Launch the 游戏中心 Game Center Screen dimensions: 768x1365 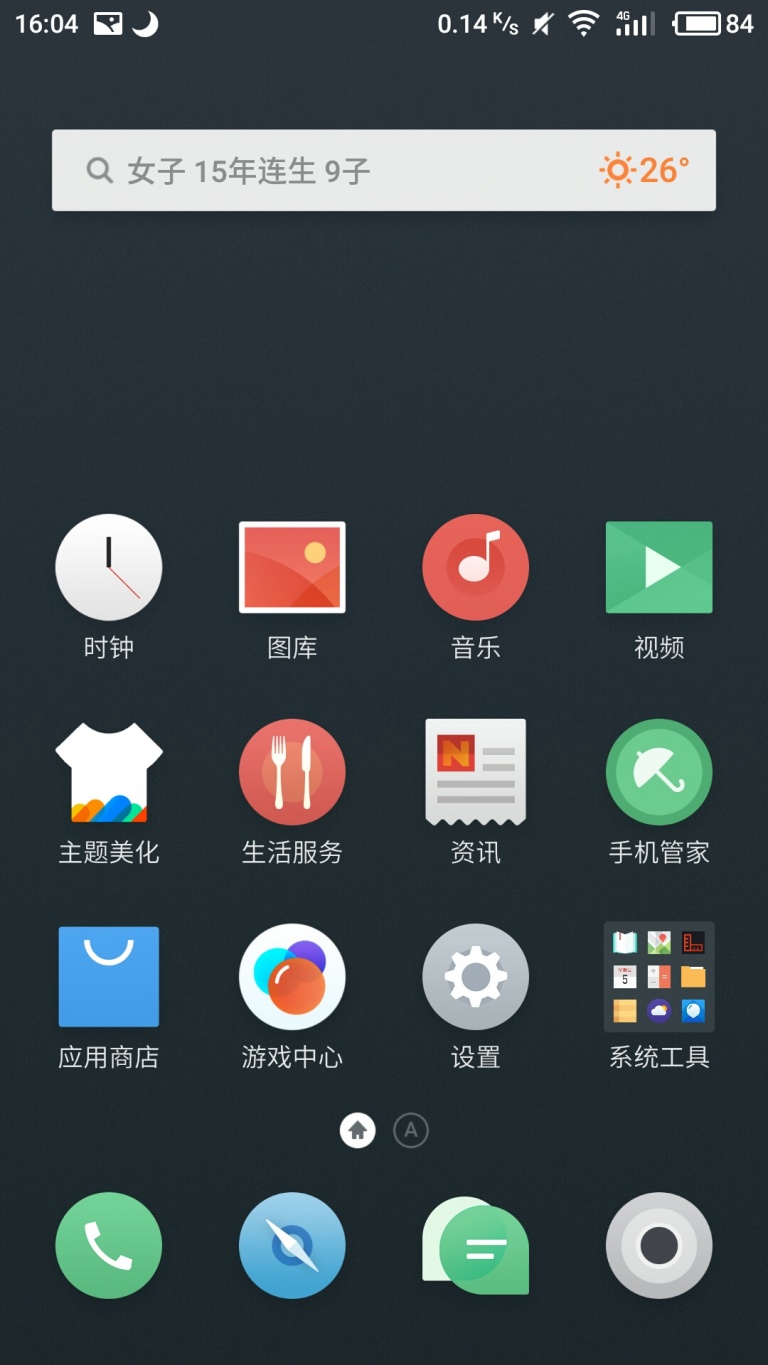291,977
